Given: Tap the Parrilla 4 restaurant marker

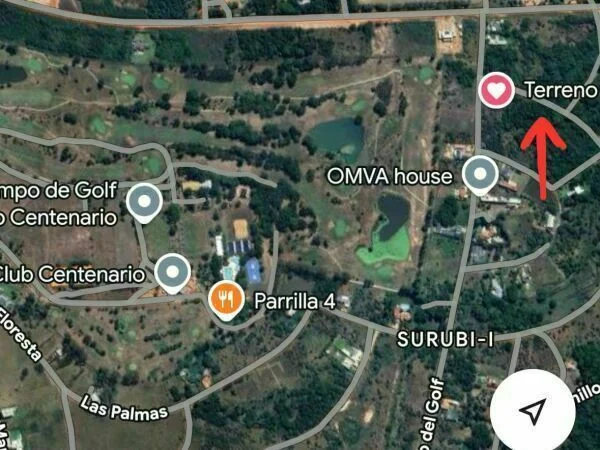Looking at the screenshot, I should [227, 298].
